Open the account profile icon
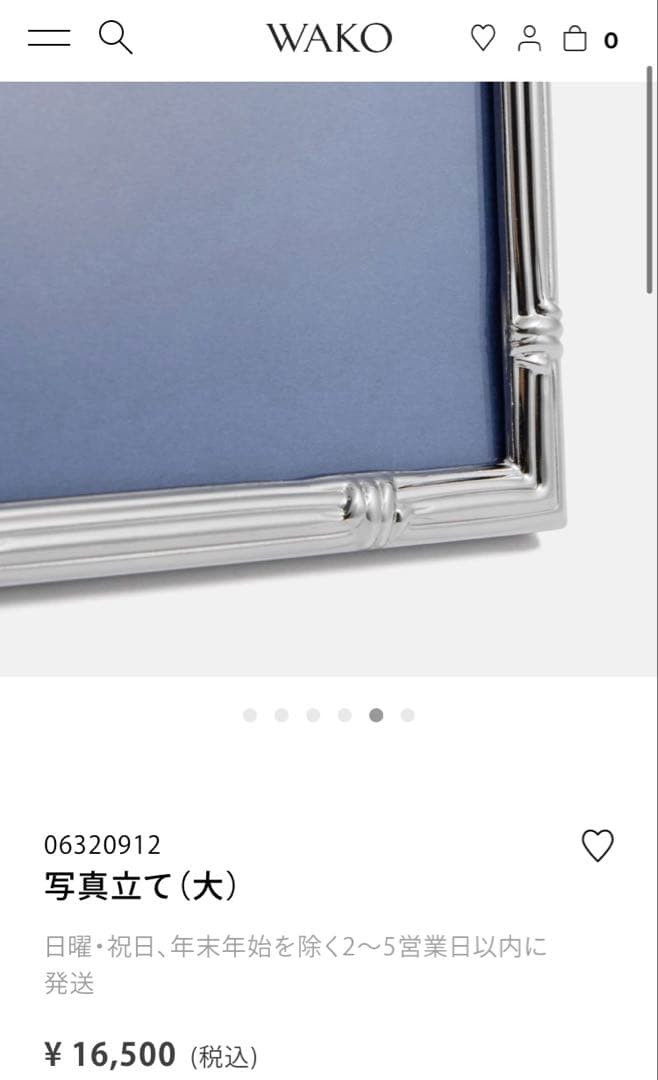The image size is (658, 1080). pyautogui.click(x=529, y=39)
